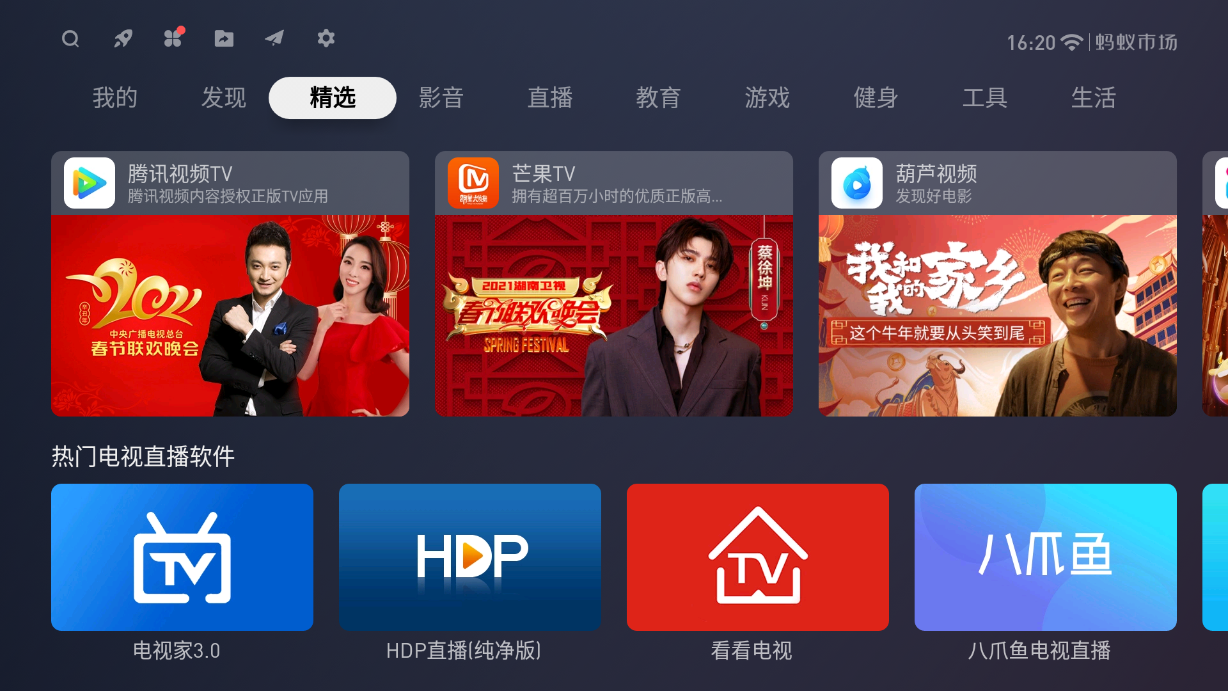The height and width of the screenshot is (691, 1228).
Task: Open the 腾讯视频TV card
Action: (230, 284)
